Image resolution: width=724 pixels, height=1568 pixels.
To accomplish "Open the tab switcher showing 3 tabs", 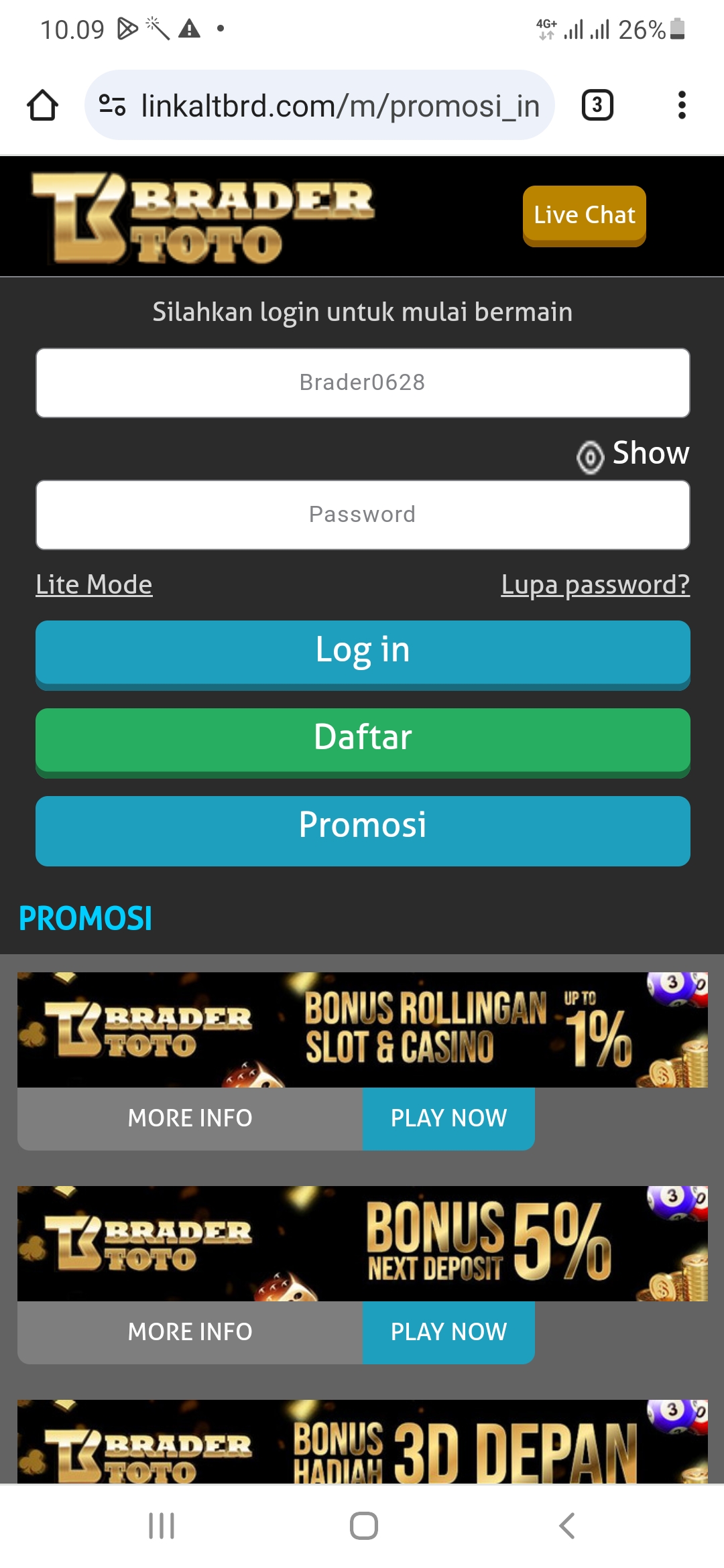I will tap(597, 106).
